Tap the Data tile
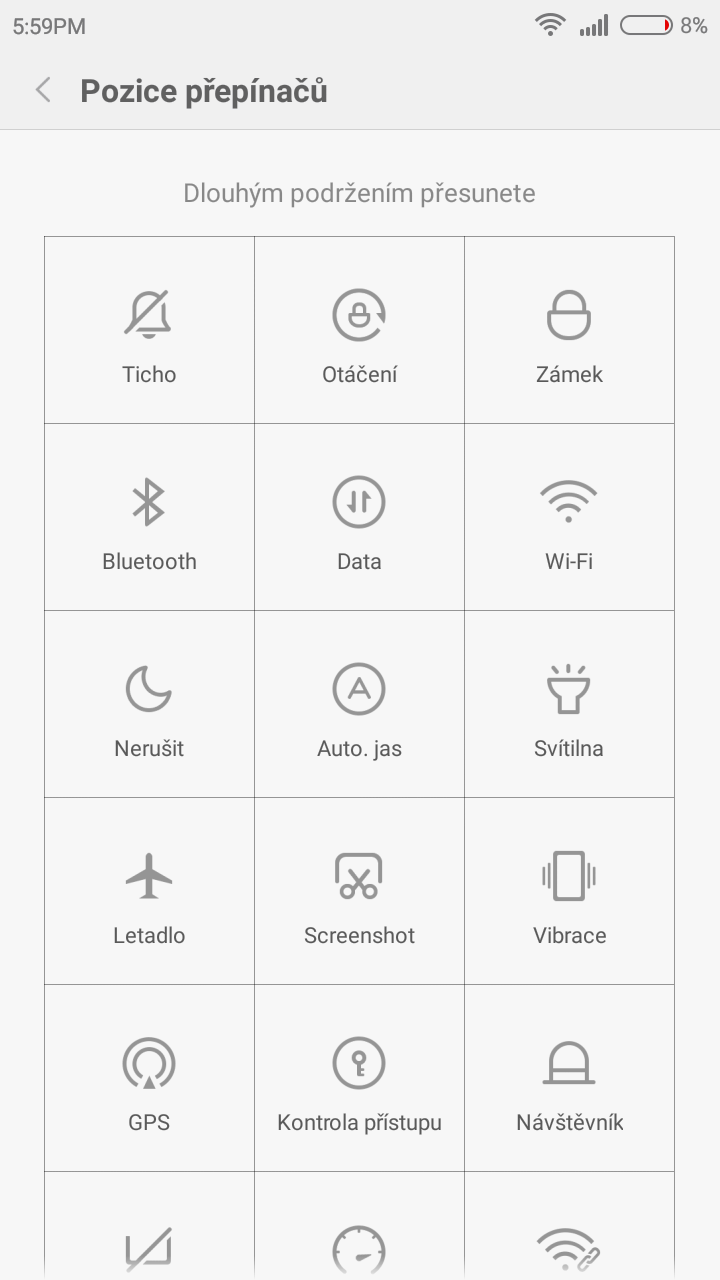Image resolution: width=720 pixels, height=1280 pixels. [x=359, y=517]
